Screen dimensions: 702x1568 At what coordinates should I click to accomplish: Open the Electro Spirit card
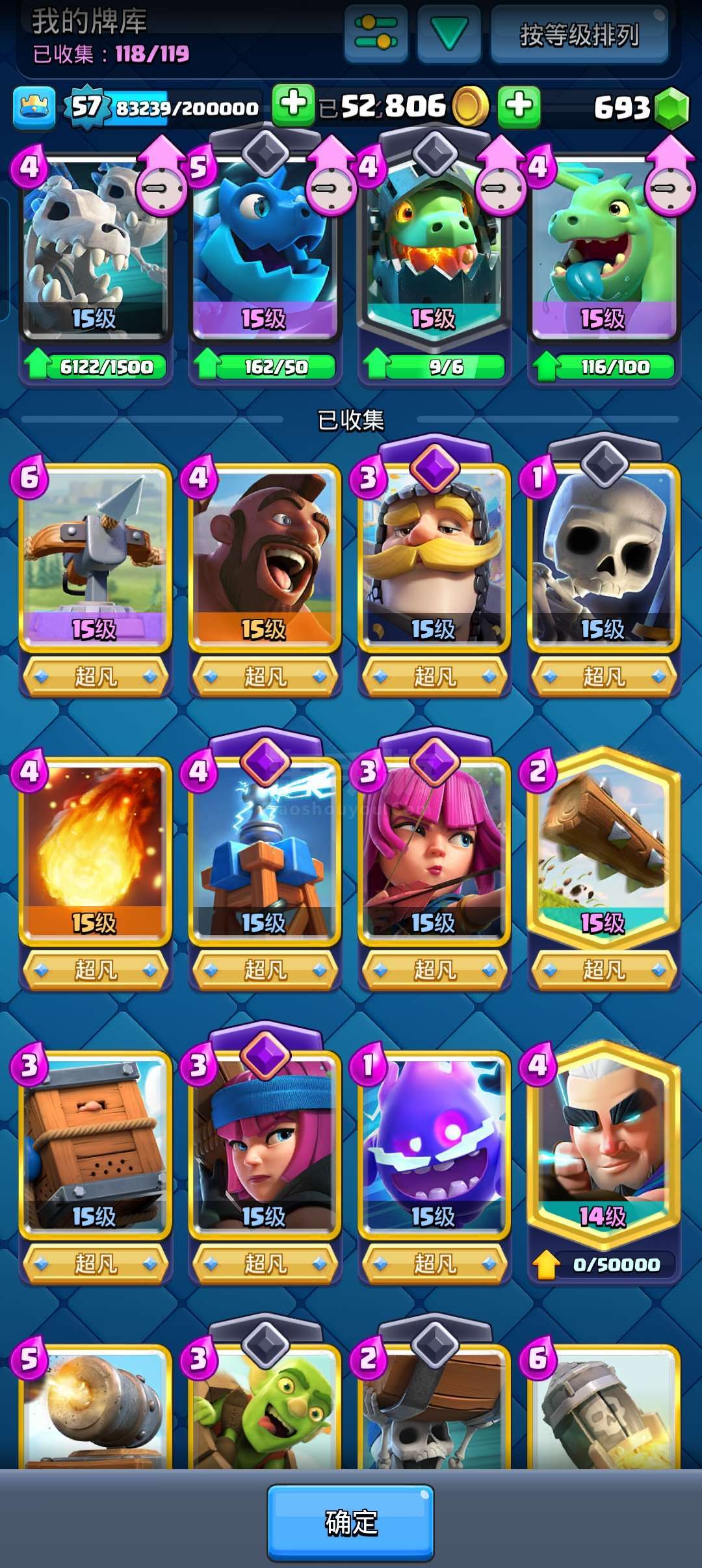(434, 1165)
